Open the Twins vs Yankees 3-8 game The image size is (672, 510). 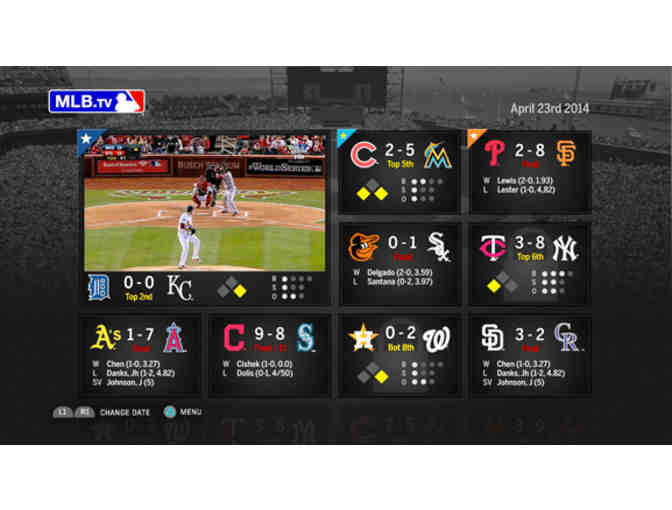[529, 263]
